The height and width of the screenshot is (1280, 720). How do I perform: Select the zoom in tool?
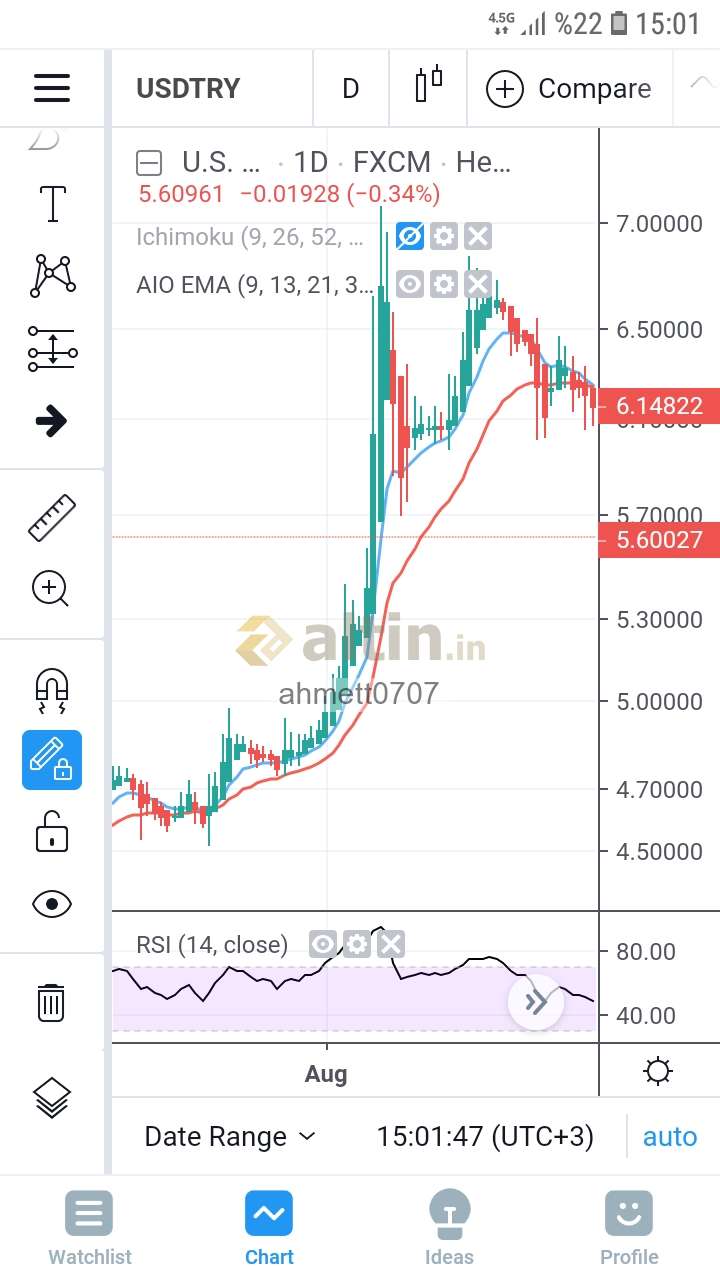tap(50, 589)
